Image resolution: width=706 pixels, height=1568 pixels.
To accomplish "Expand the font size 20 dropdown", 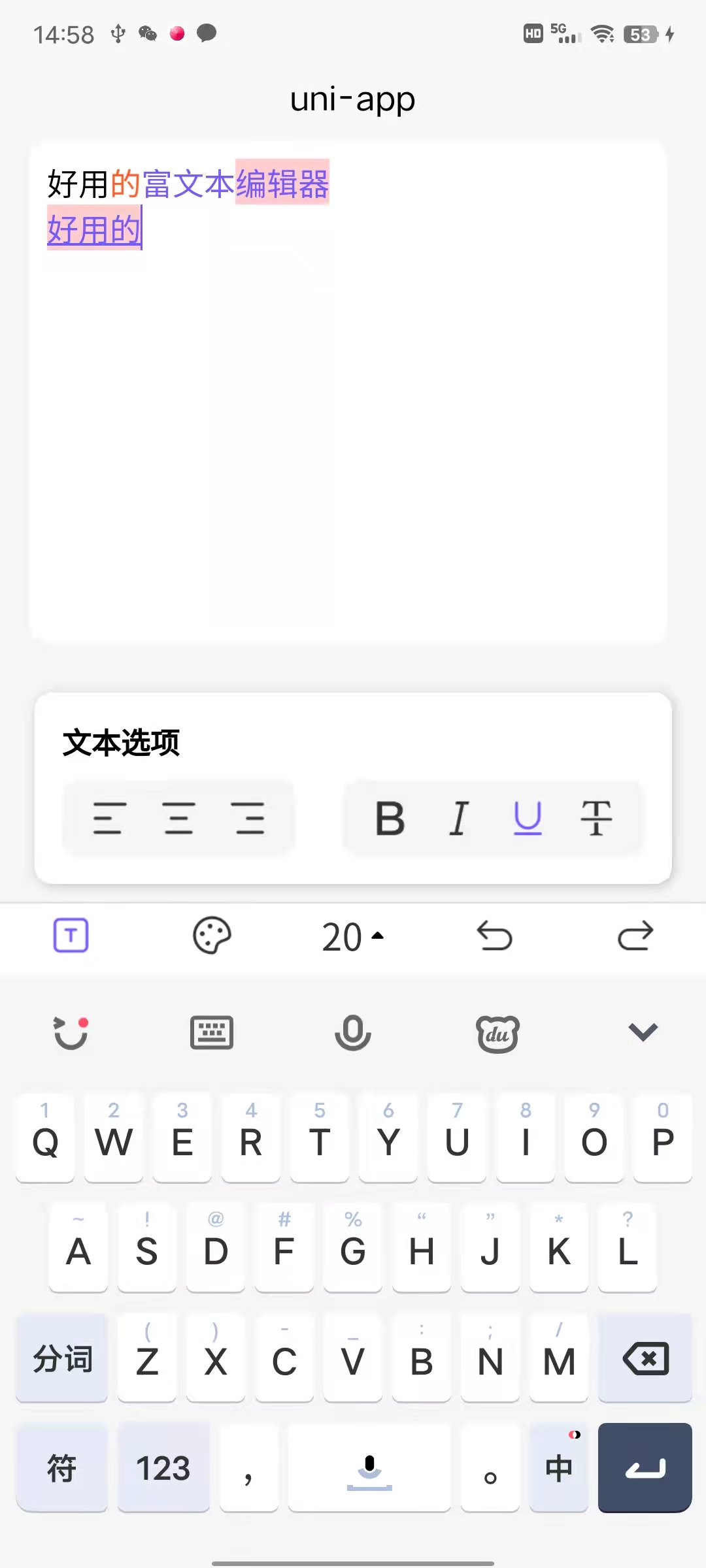I will coord(353,937).
